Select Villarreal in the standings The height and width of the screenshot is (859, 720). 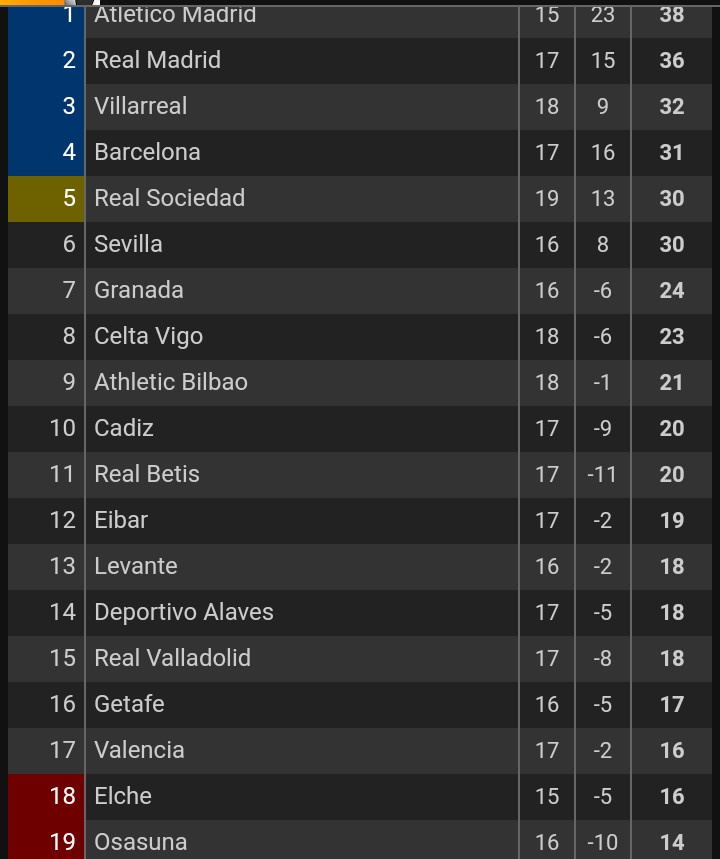coord(141,106)
